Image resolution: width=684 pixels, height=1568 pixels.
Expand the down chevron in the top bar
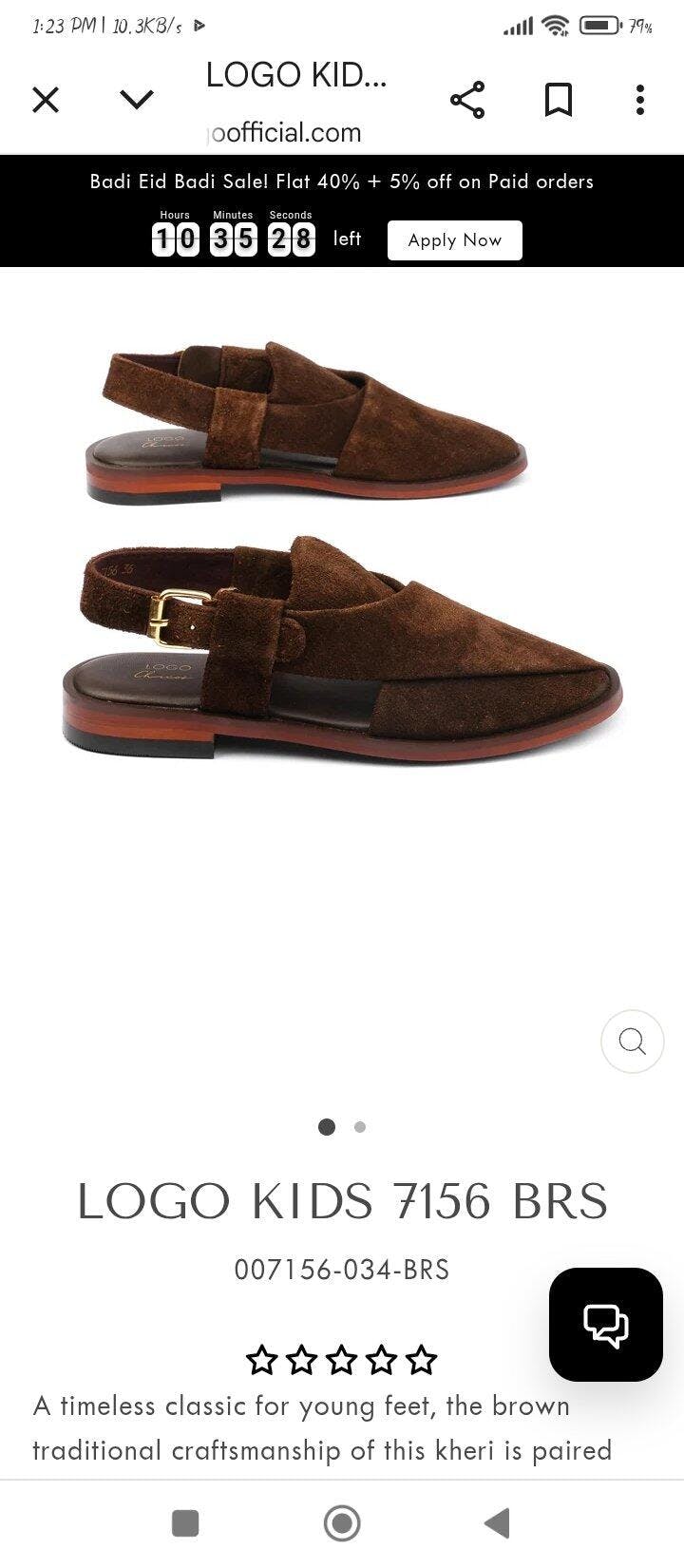(137, 100)
